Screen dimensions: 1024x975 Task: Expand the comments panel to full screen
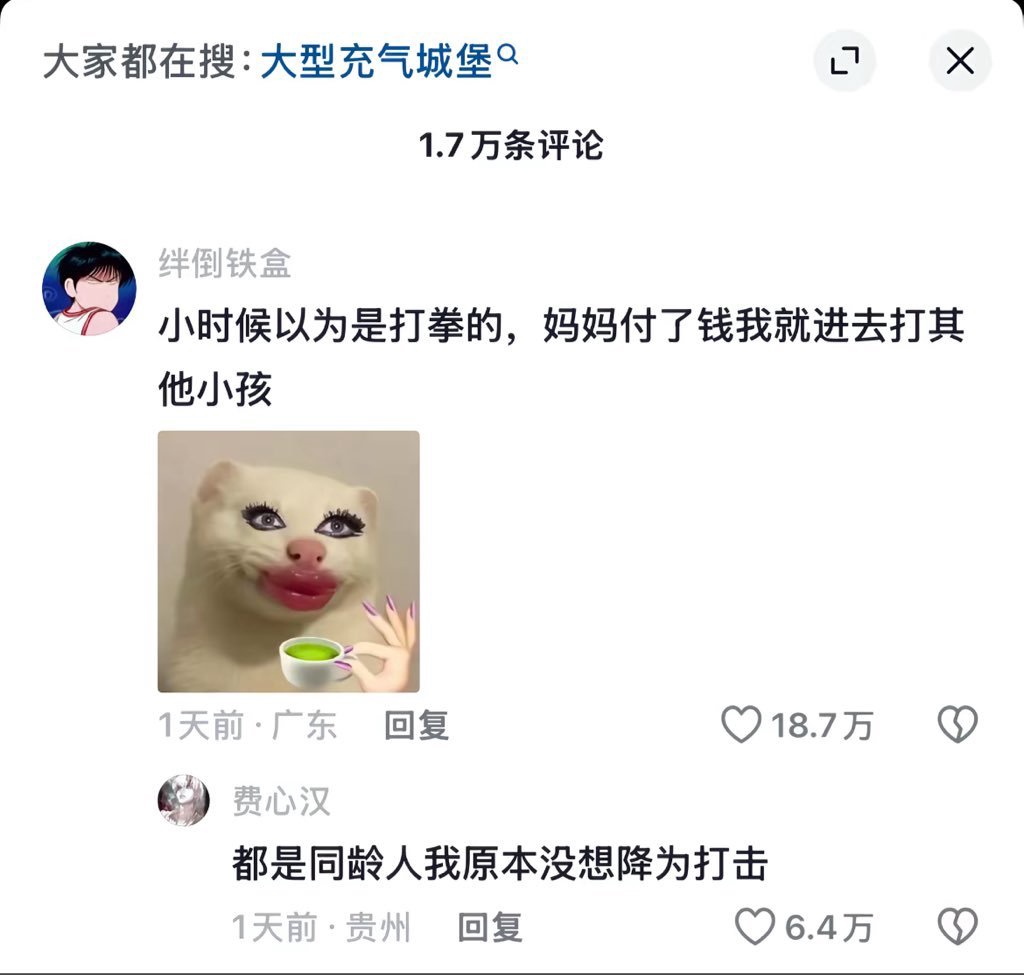(x=845, y=62)
